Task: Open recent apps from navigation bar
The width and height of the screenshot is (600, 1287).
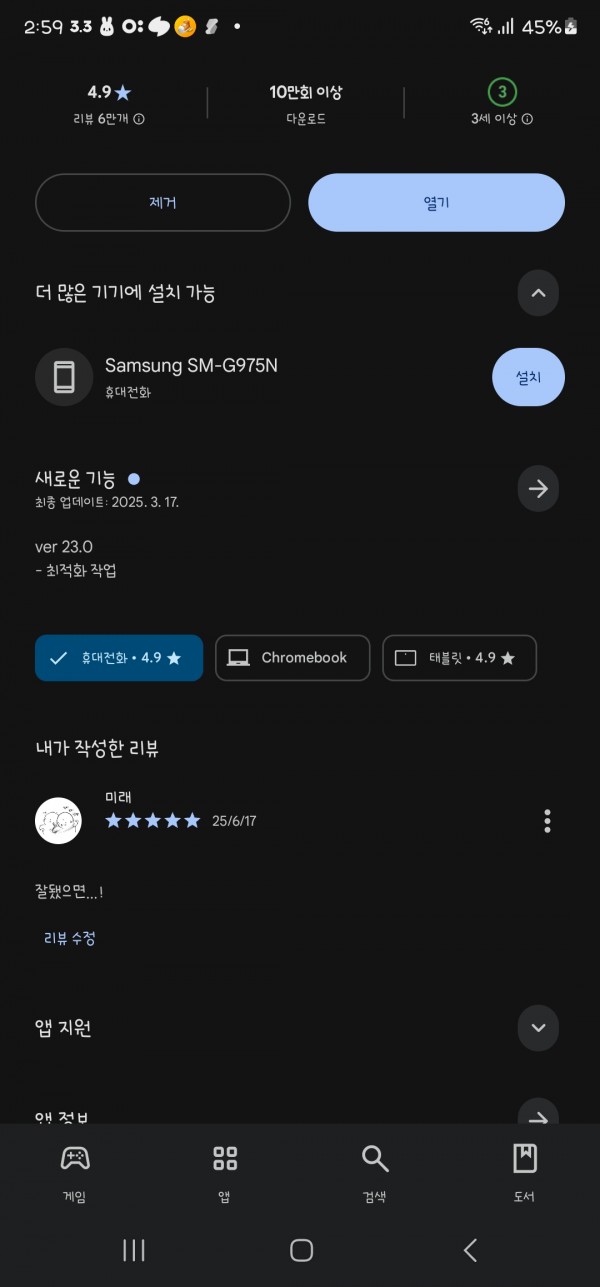Action: point(133,1249)
